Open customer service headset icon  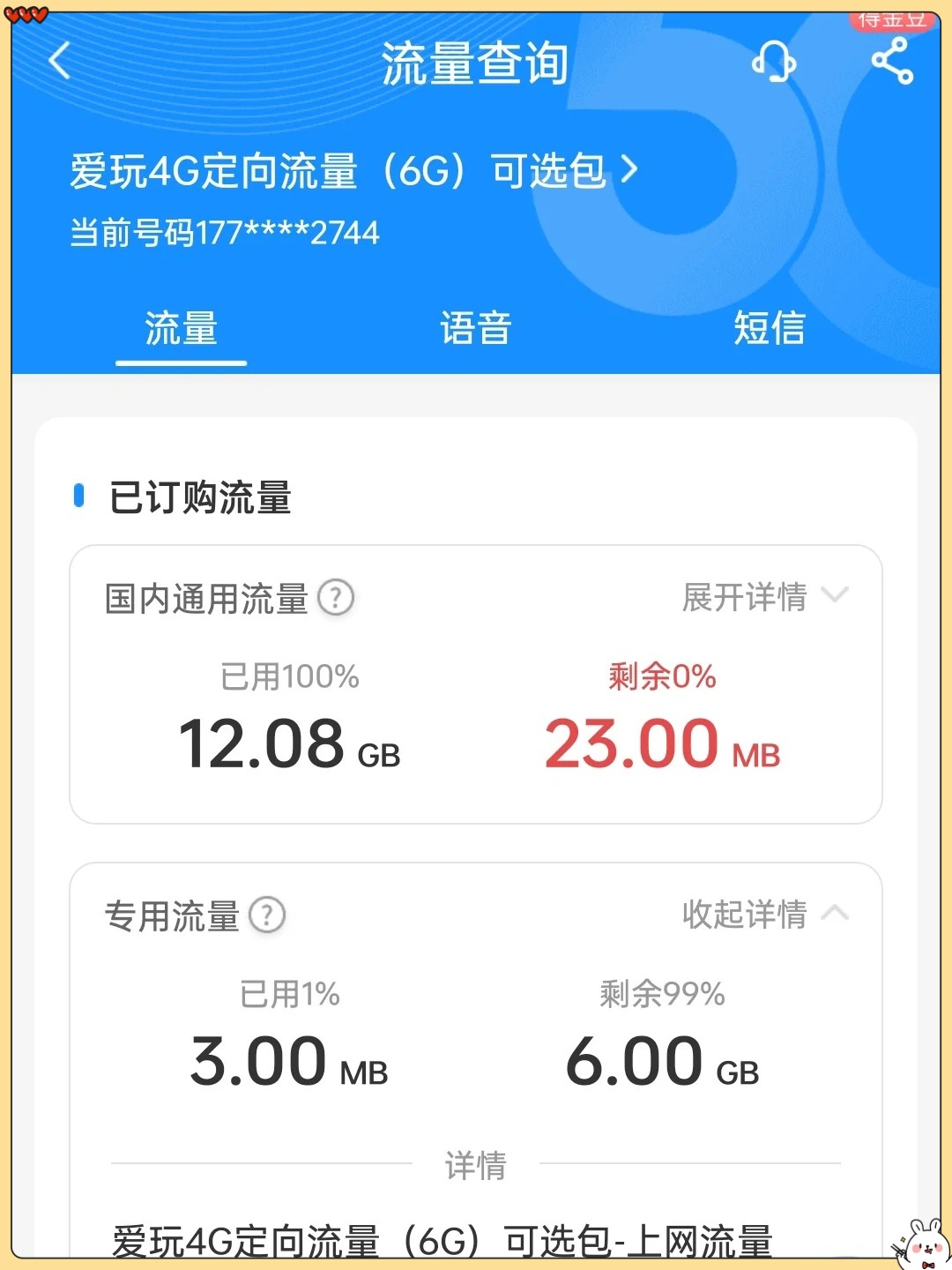click(772, 62)
